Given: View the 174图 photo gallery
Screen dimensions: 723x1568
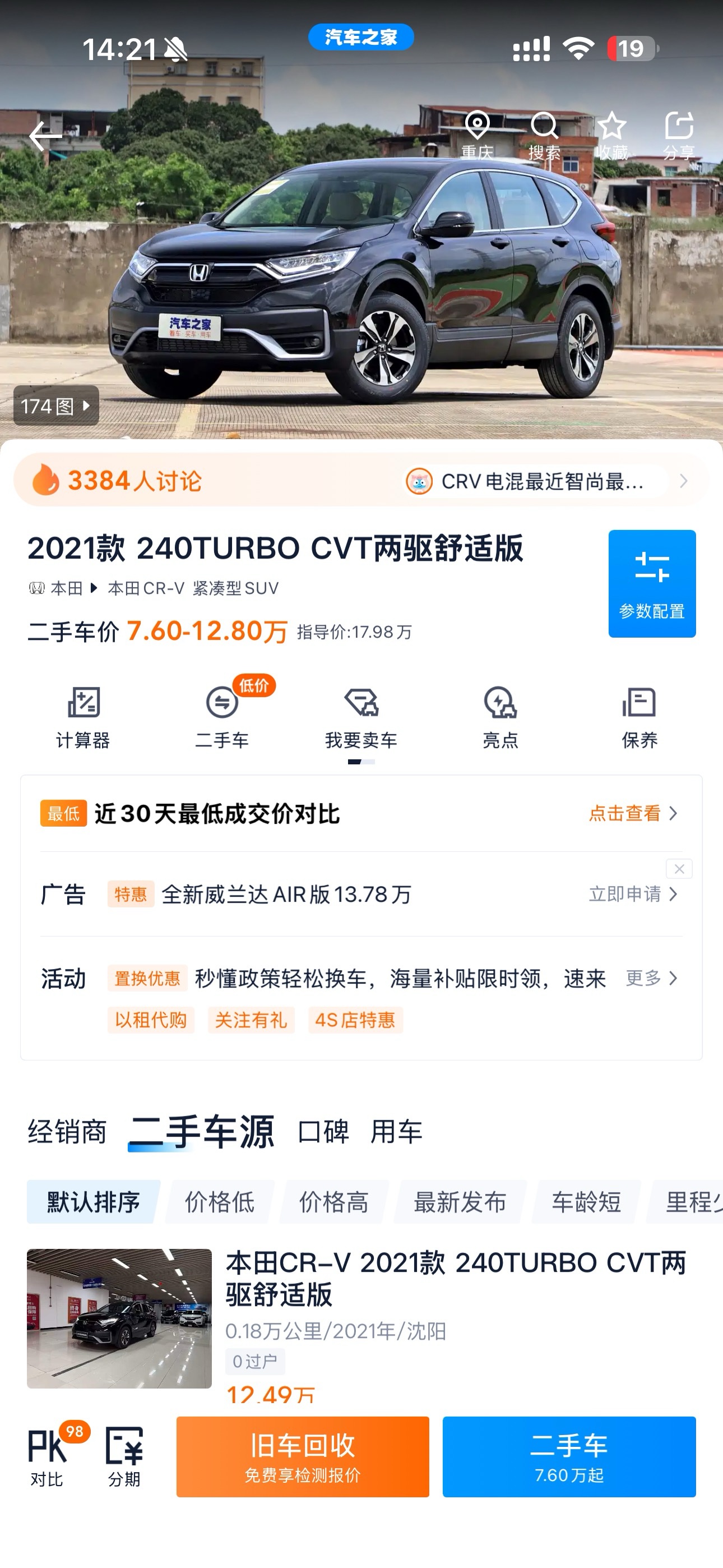Looking at the screenshot, I should pyautogui.click(x=56, y=405).
